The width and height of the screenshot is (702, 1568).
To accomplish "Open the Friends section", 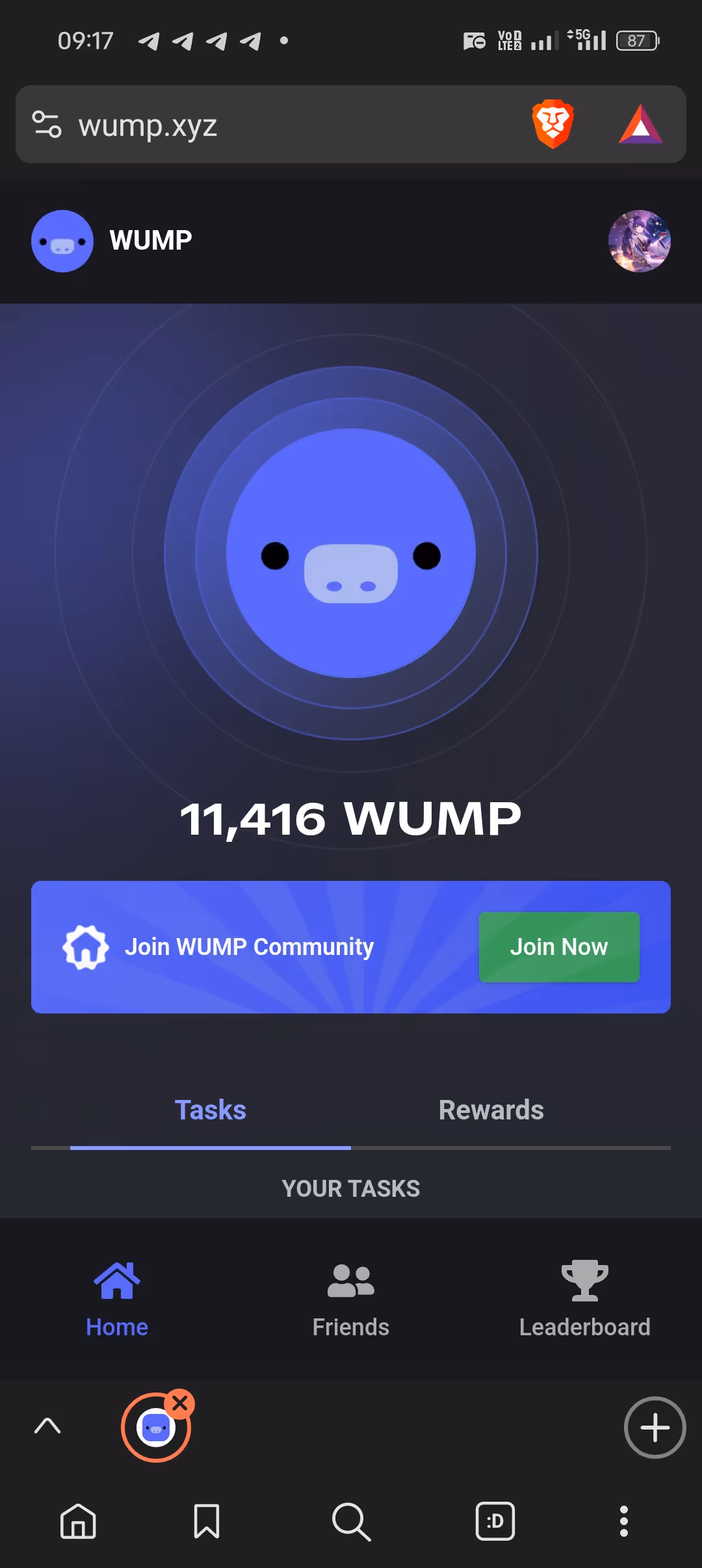I will tap(351, 1298).
